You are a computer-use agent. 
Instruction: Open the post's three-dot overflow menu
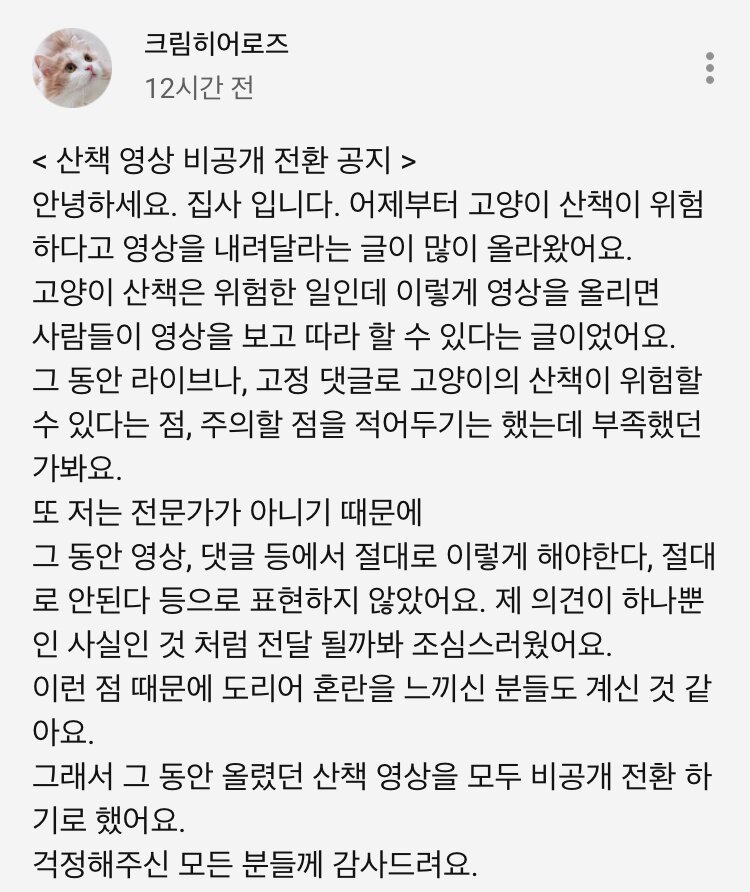tap(709, 67)
